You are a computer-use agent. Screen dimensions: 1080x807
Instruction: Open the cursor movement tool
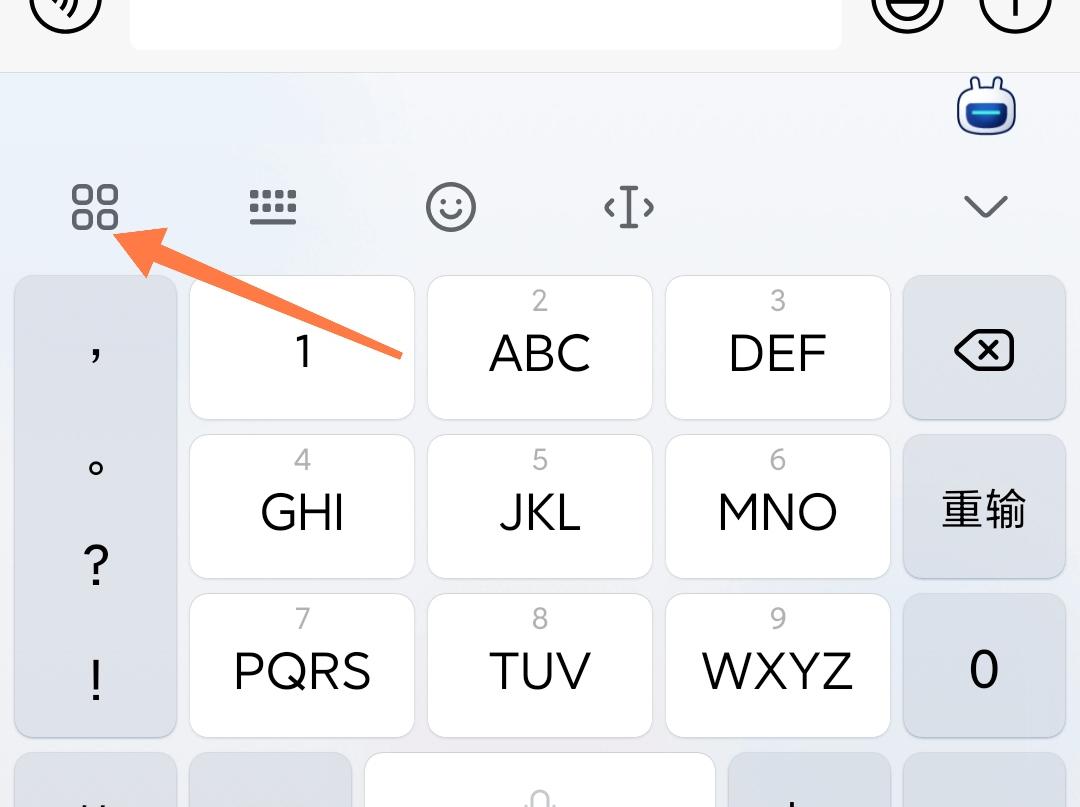click(x=629, y=207)
